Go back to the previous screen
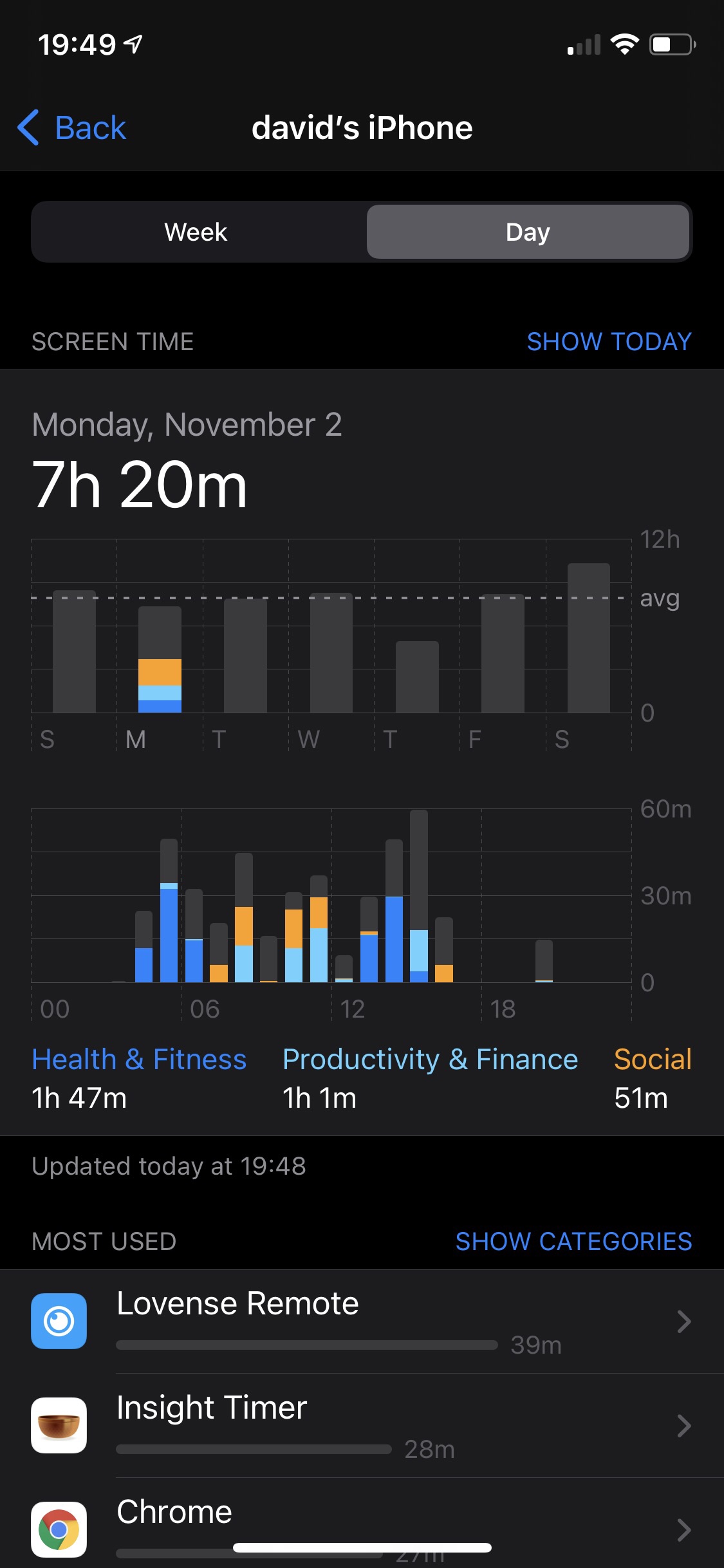This screenshot has height=1568, width=724. pyautogui.click(x=72, y=127)
